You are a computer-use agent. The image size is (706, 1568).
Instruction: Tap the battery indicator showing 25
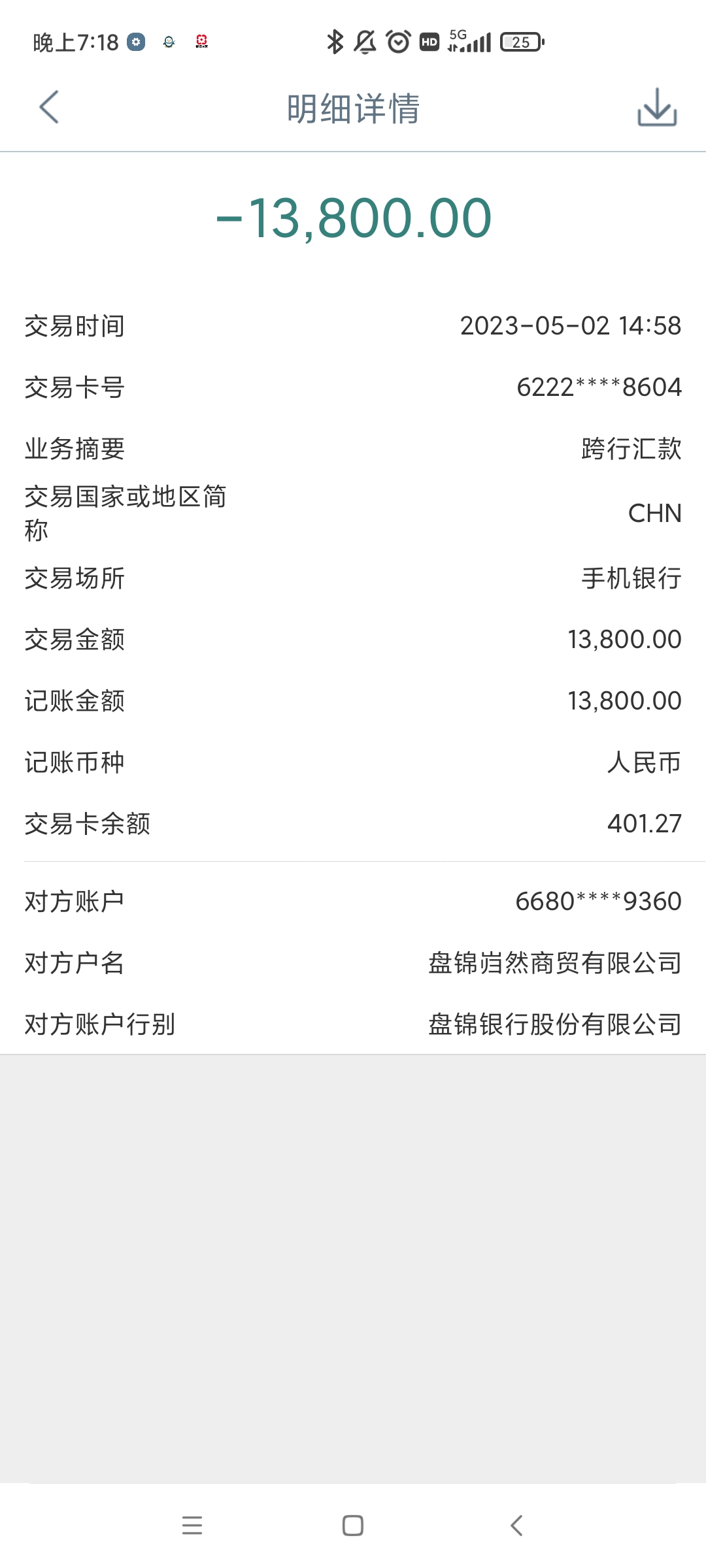click(520, 41)
